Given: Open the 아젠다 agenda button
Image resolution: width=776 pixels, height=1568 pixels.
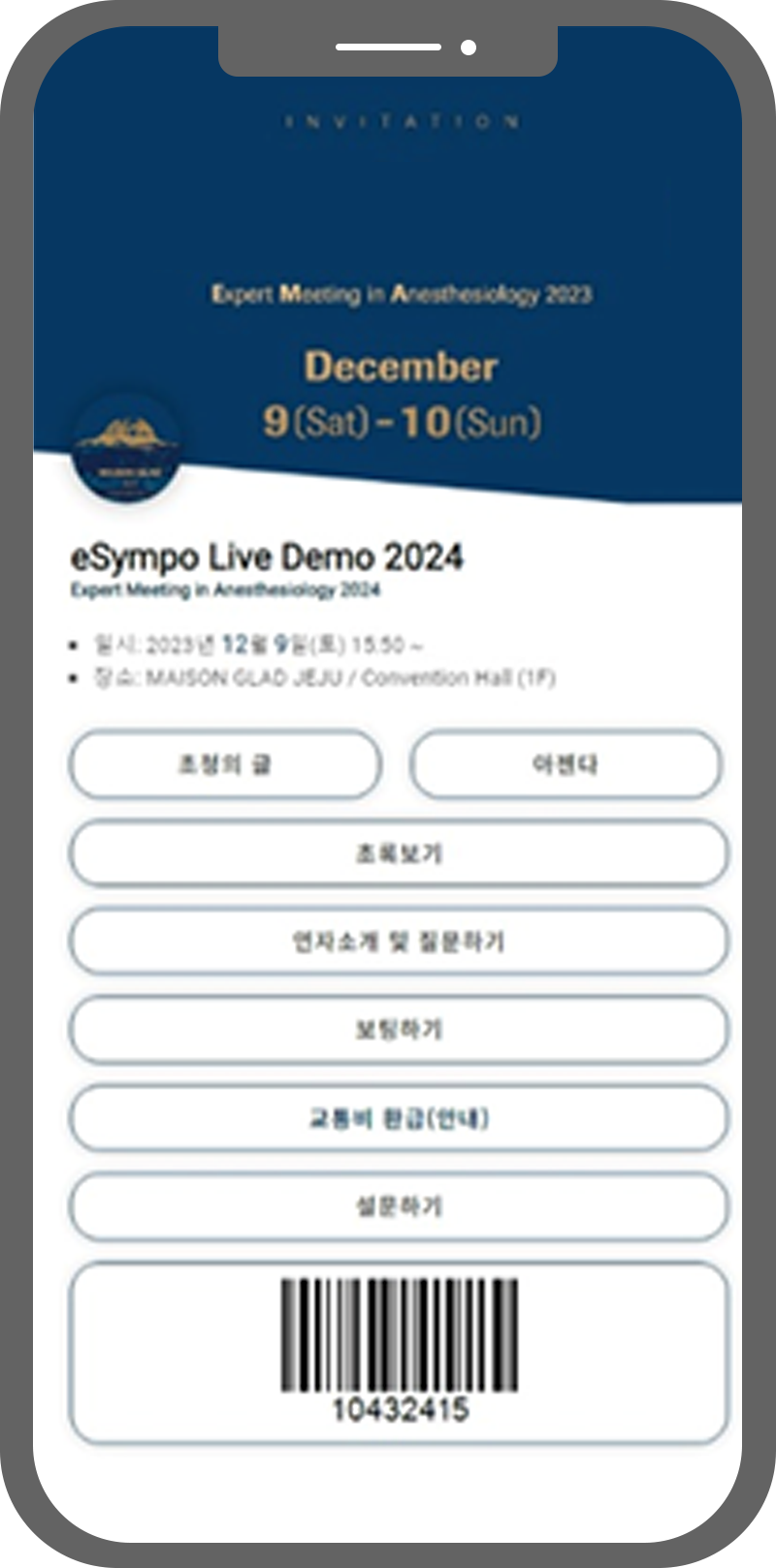Looking at the screenshot, I should [x=566, y=765].
